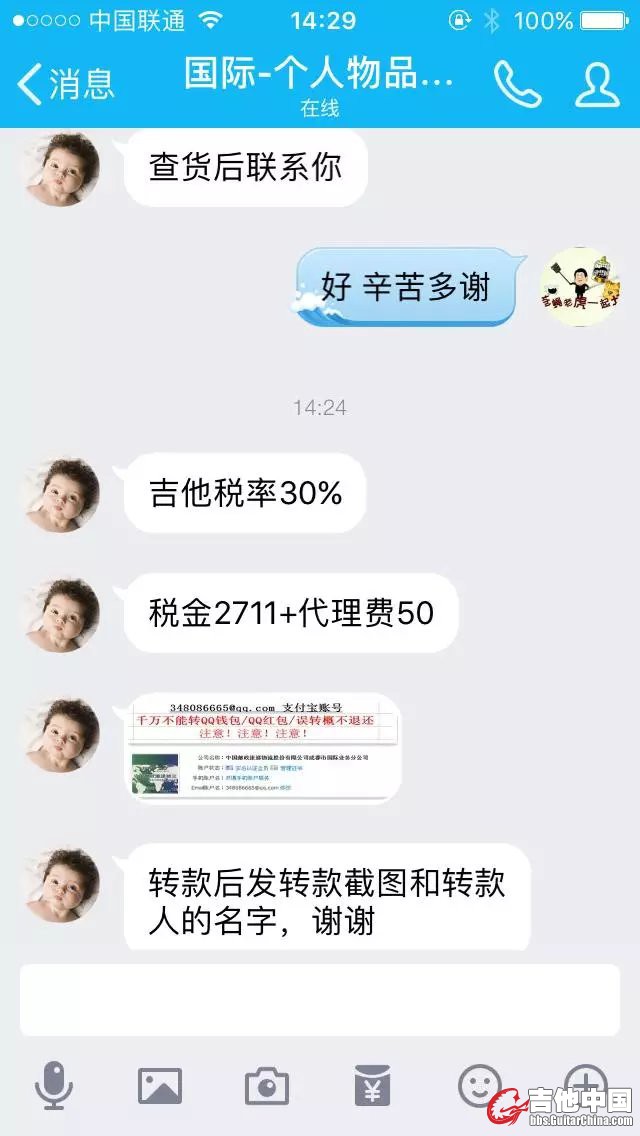Open the plus more options

[586, 1083]
